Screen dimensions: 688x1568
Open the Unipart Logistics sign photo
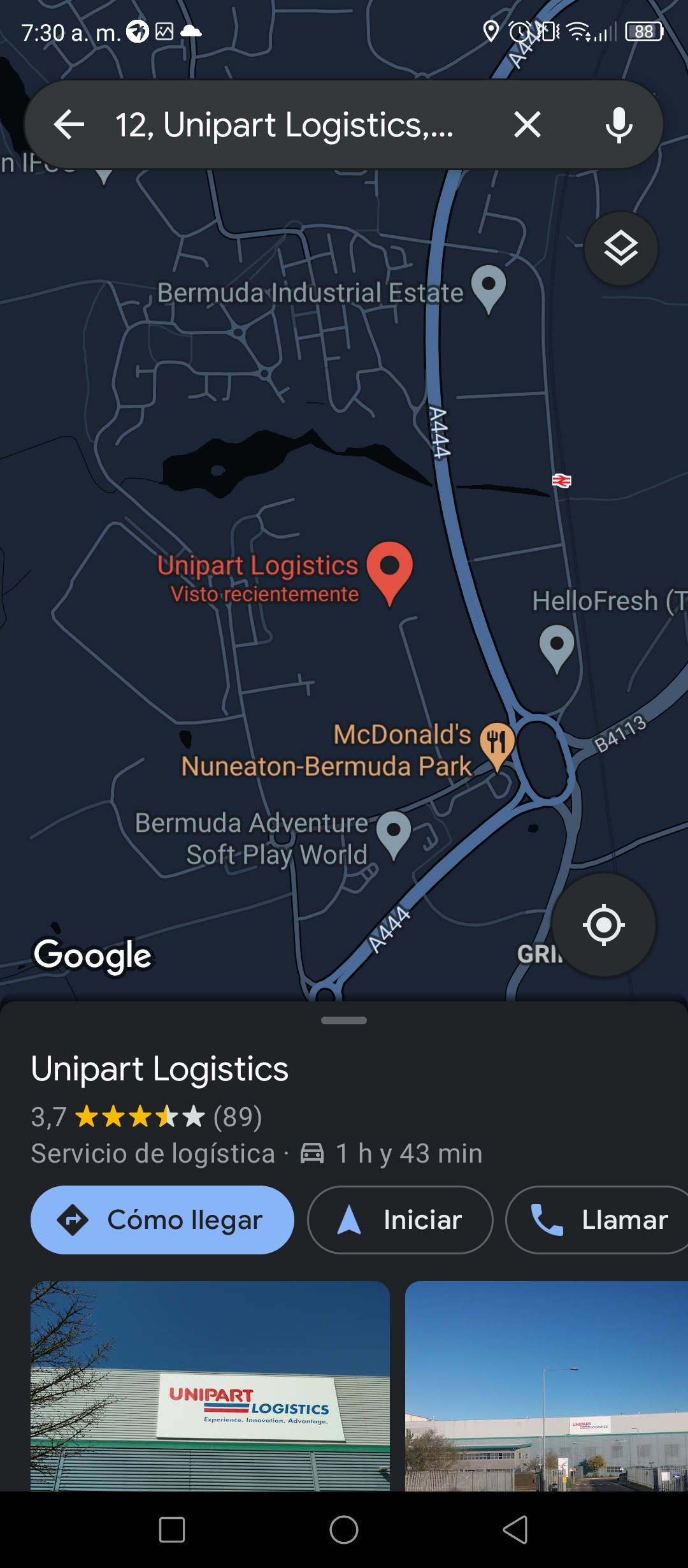(x=210, y=1386)
